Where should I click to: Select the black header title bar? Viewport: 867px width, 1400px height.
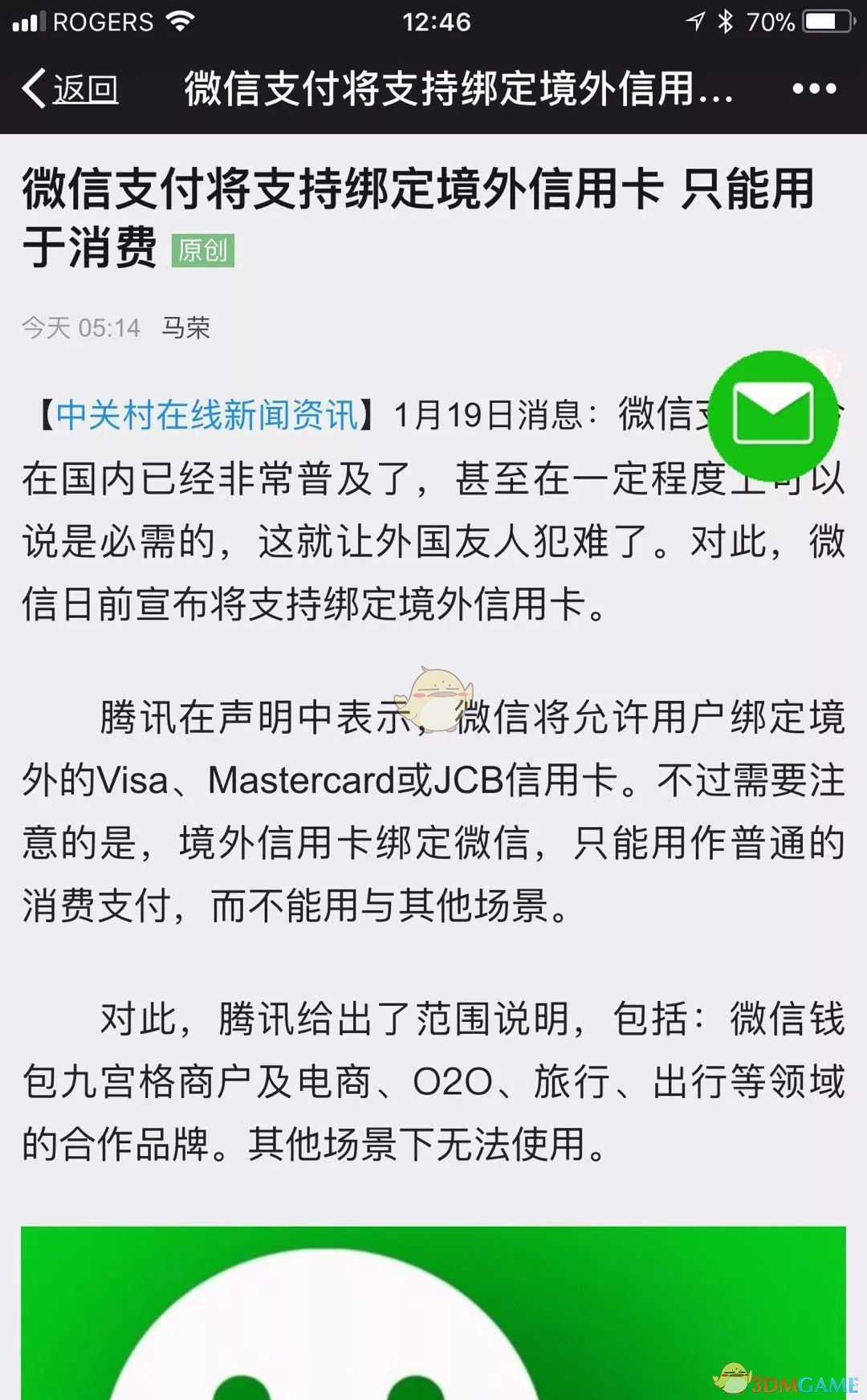click(433, 88)
